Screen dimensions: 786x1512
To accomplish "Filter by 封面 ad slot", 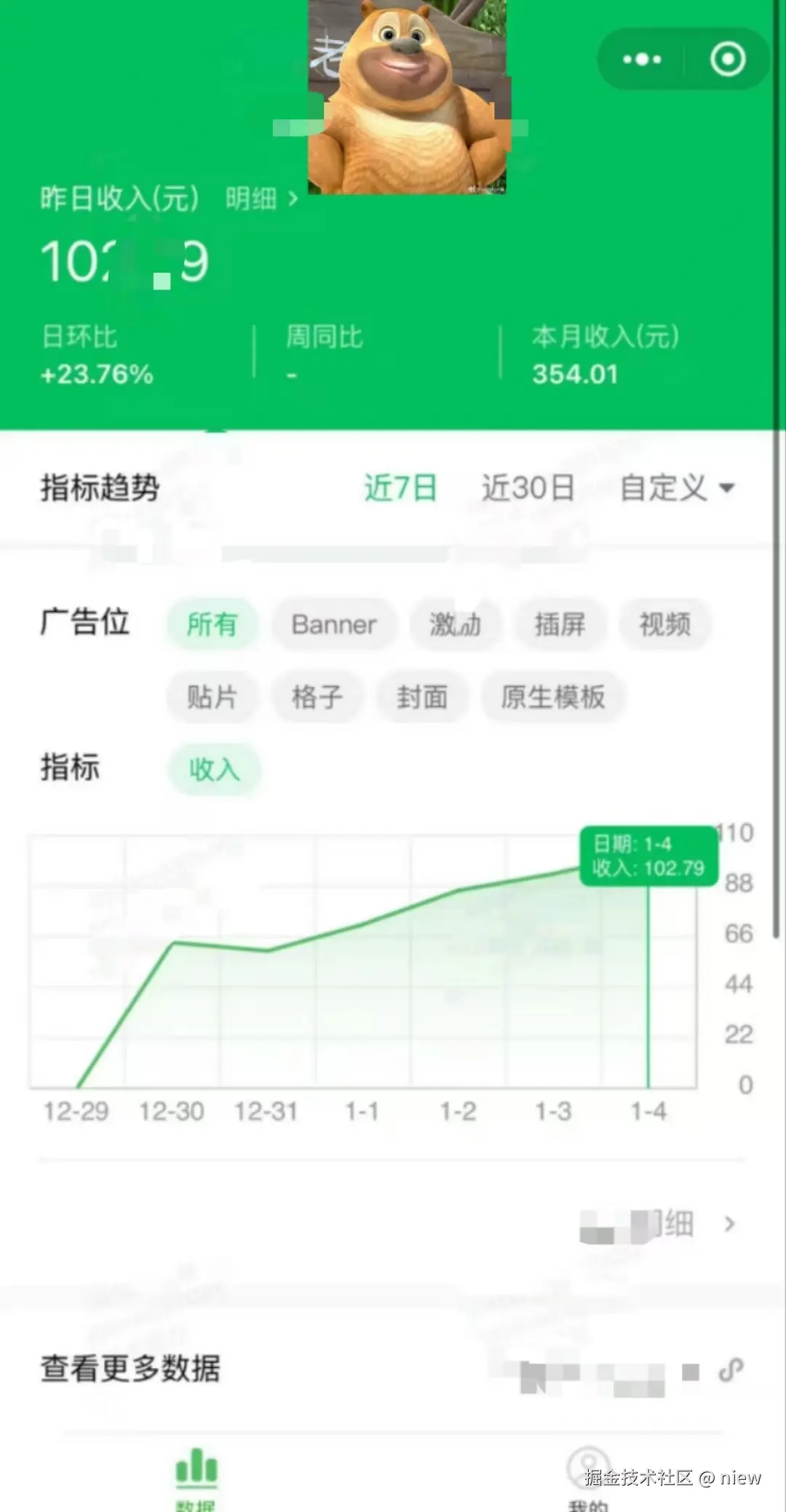I will [421, 697].
